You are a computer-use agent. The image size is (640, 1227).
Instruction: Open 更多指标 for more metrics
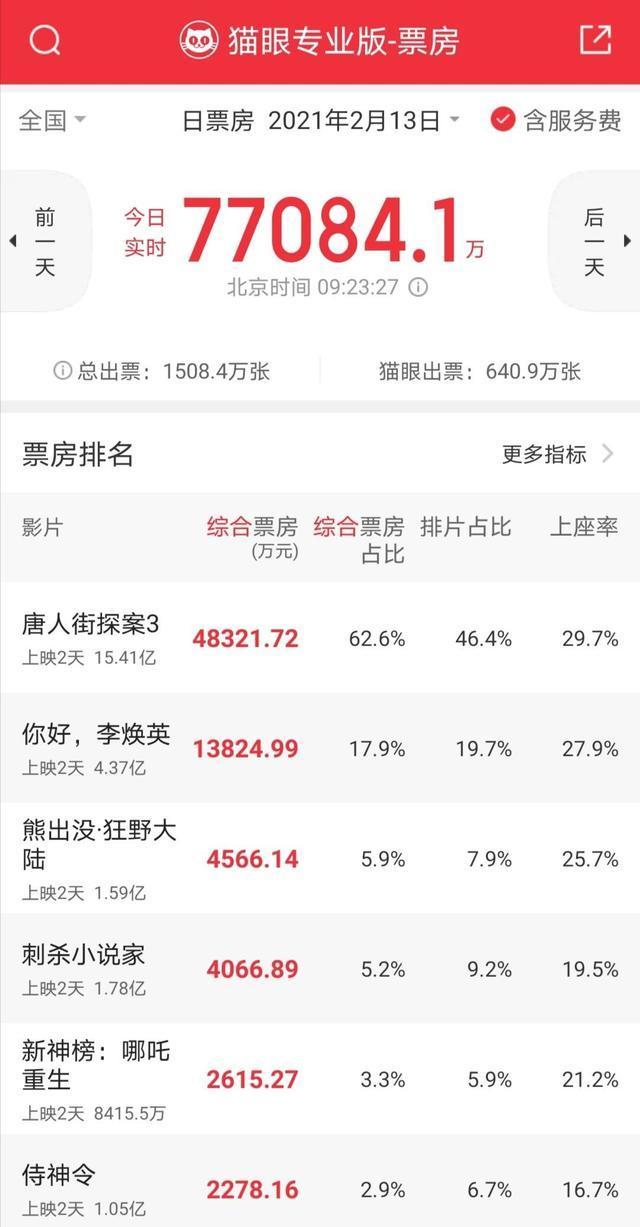(556, 455)
